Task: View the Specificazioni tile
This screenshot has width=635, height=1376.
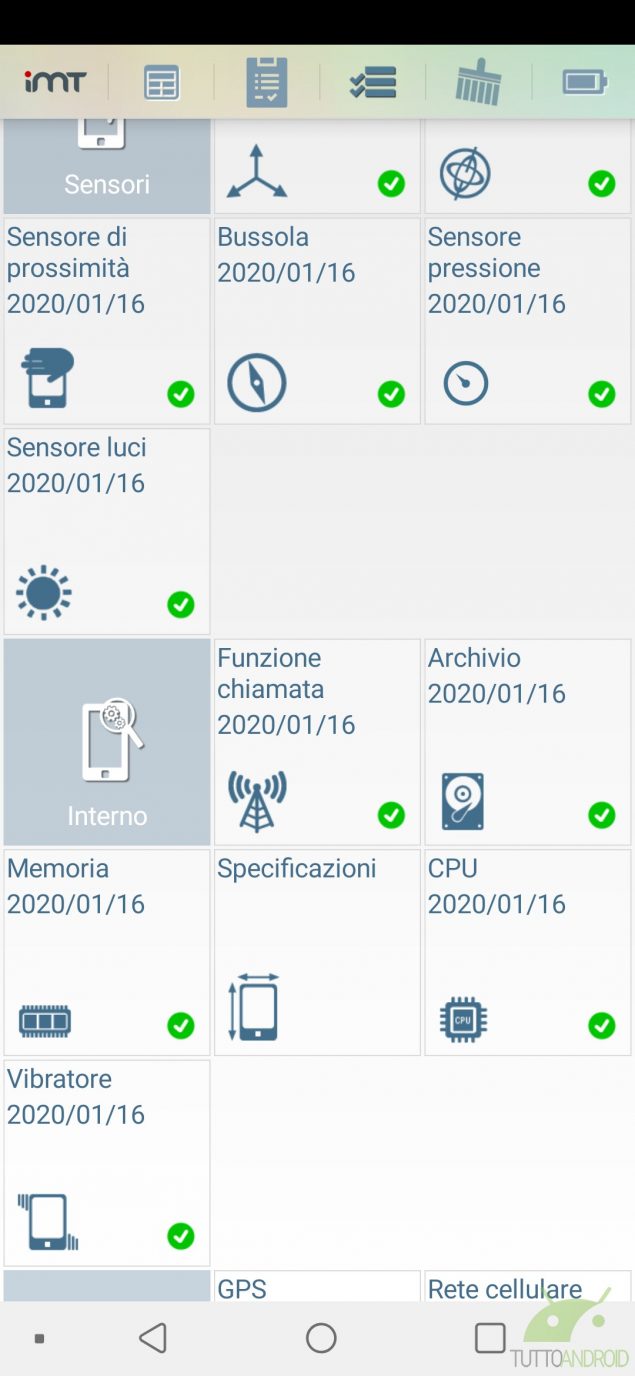Action: [317, 953]
